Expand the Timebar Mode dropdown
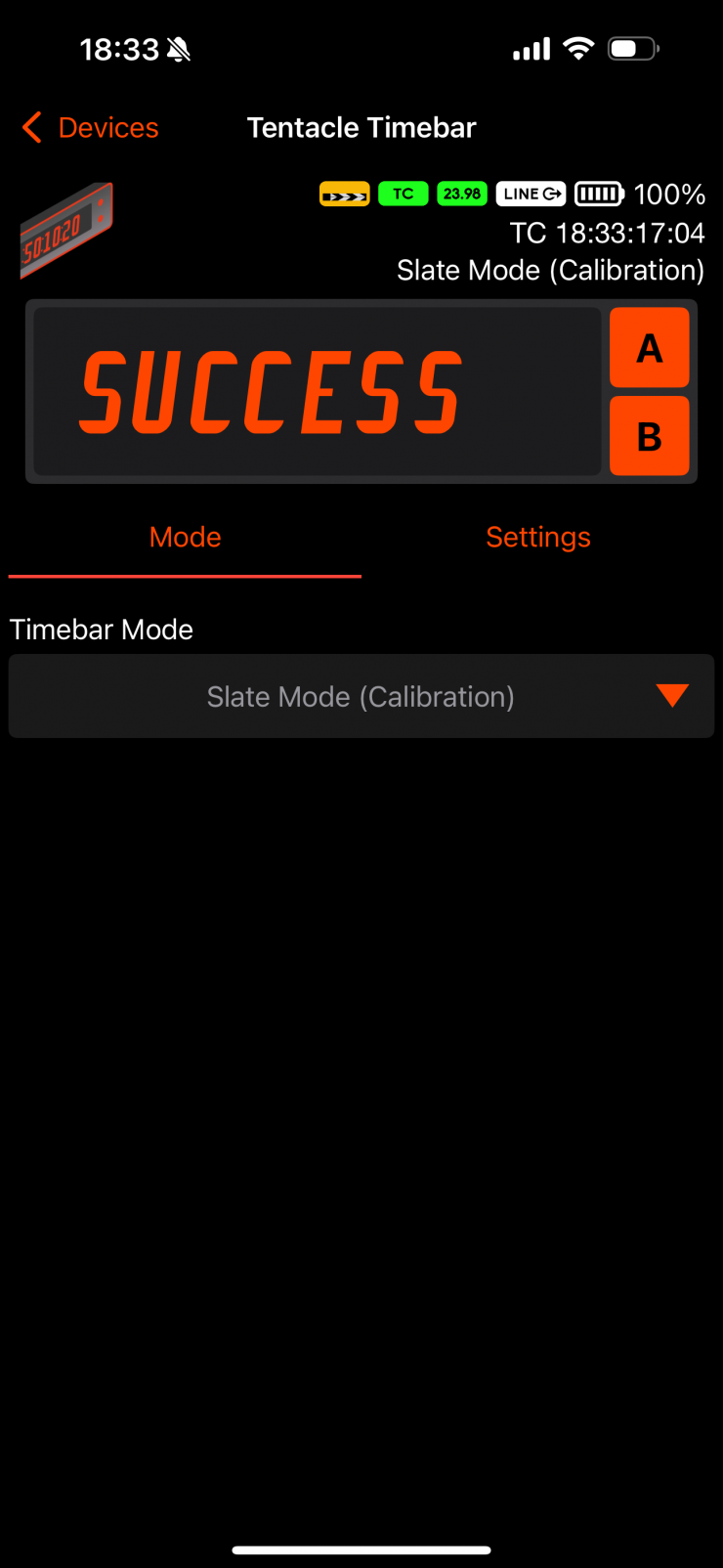 pyautogui.click(x=361, y=696)
